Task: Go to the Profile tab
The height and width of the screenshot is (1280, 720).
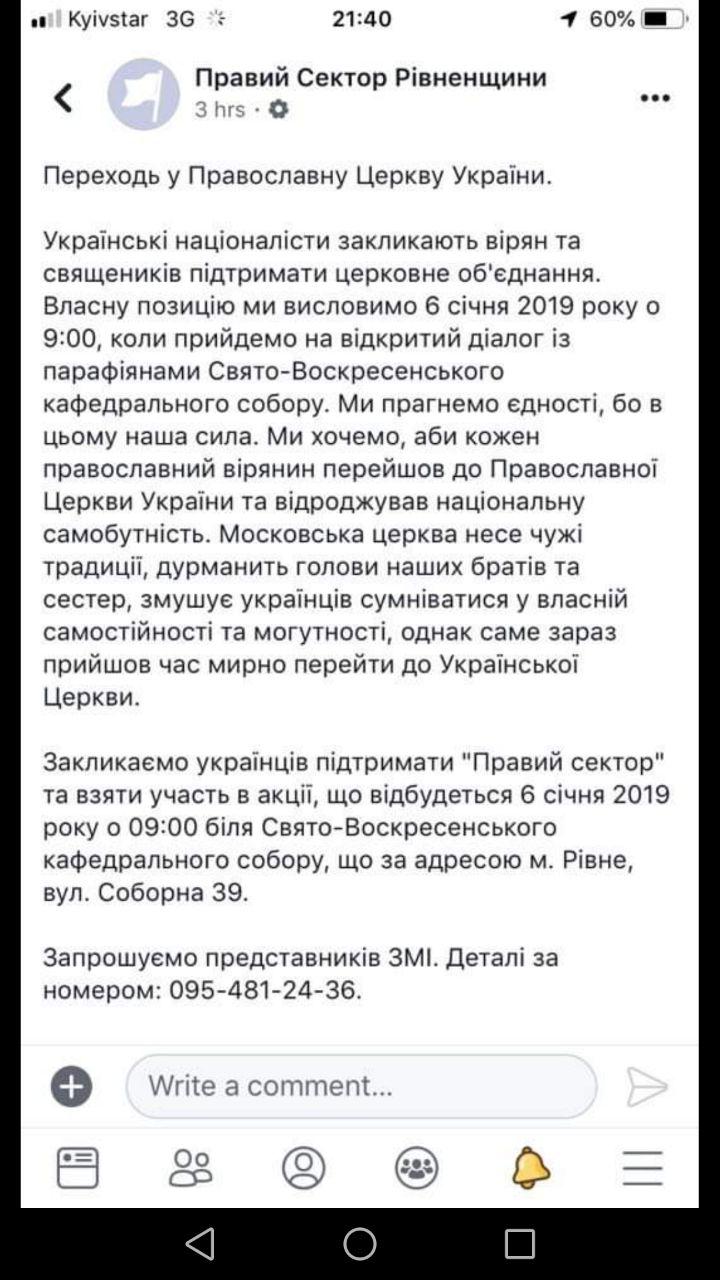Action: 304,1166
